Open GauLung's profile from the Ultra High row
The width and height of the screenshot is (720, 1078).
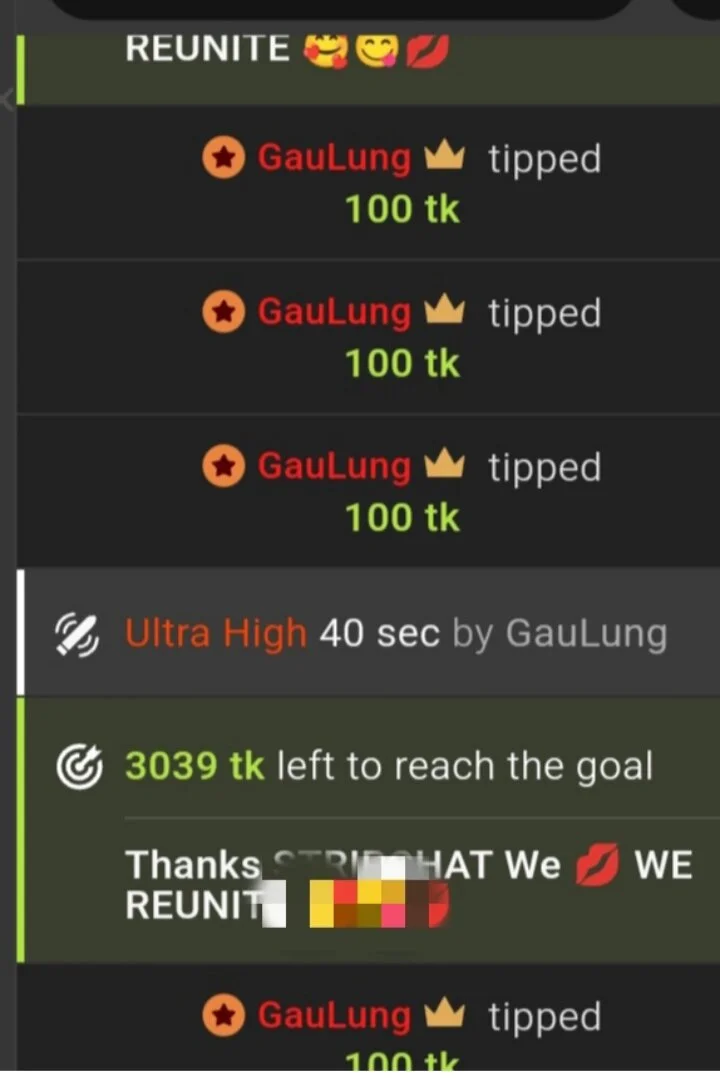pos(586,634)
